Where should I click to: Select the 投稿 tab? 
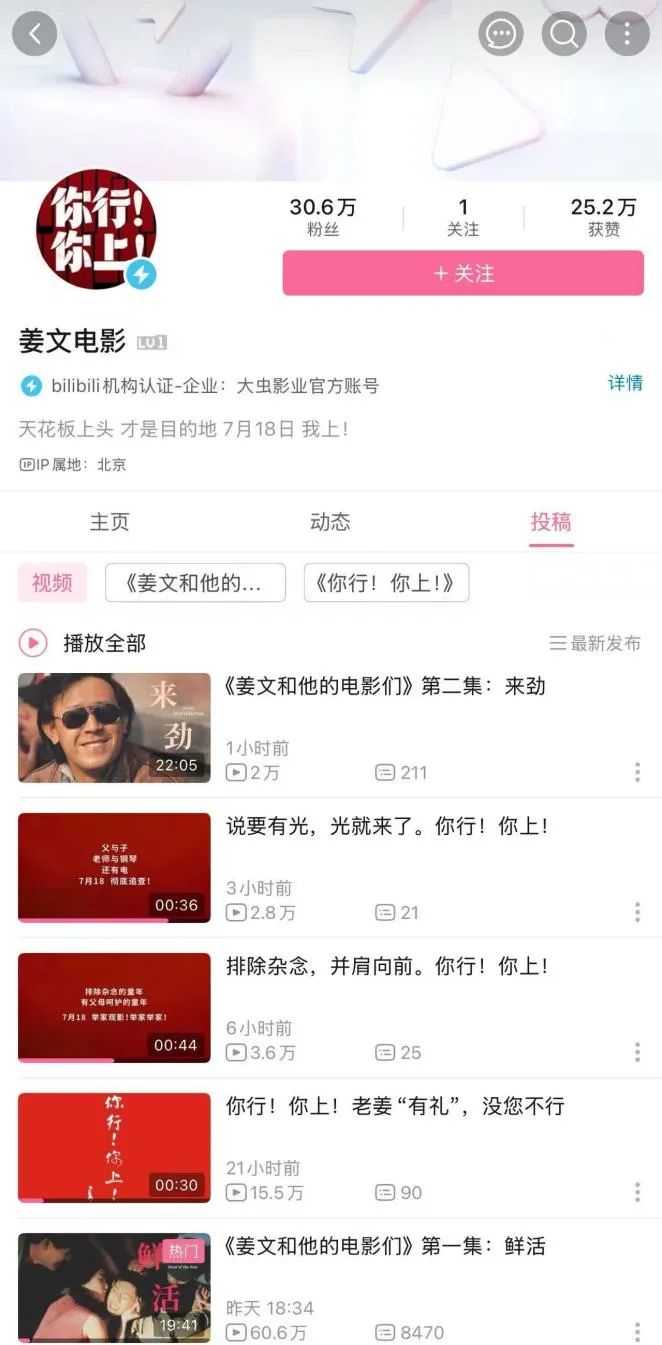(x=551, y=521)
